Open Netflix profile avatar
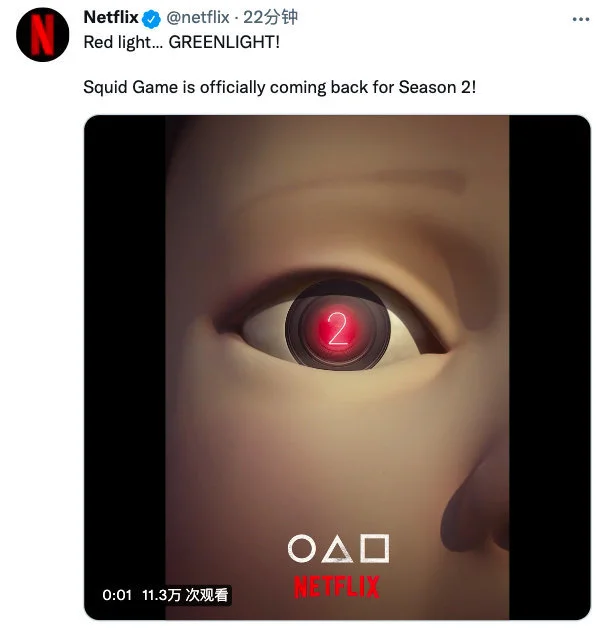Image resolution: width=608 pixels, height=633 pixels. point(42,39)
